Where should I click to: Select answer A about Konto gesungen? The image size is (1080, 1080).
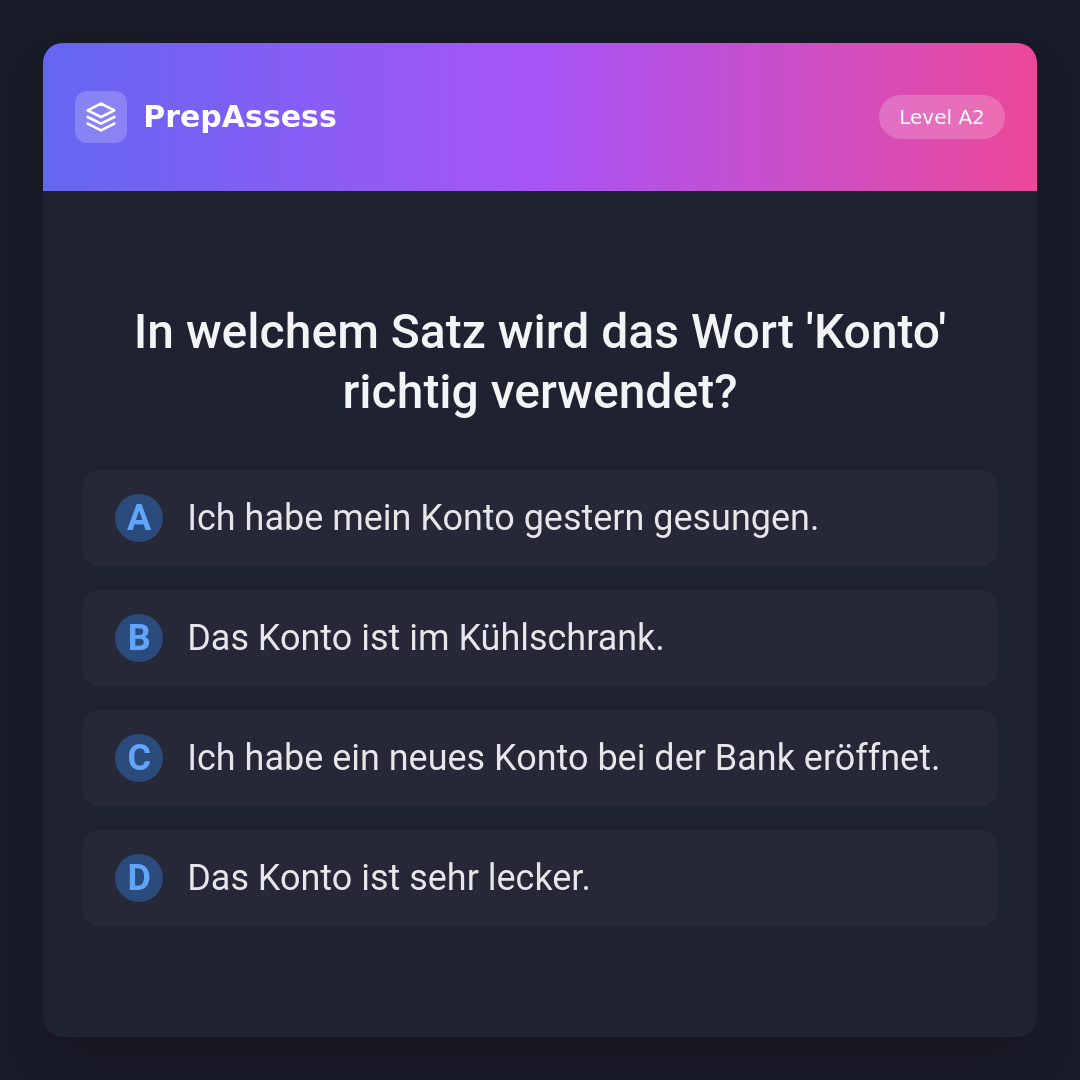(x=540, y=518)
